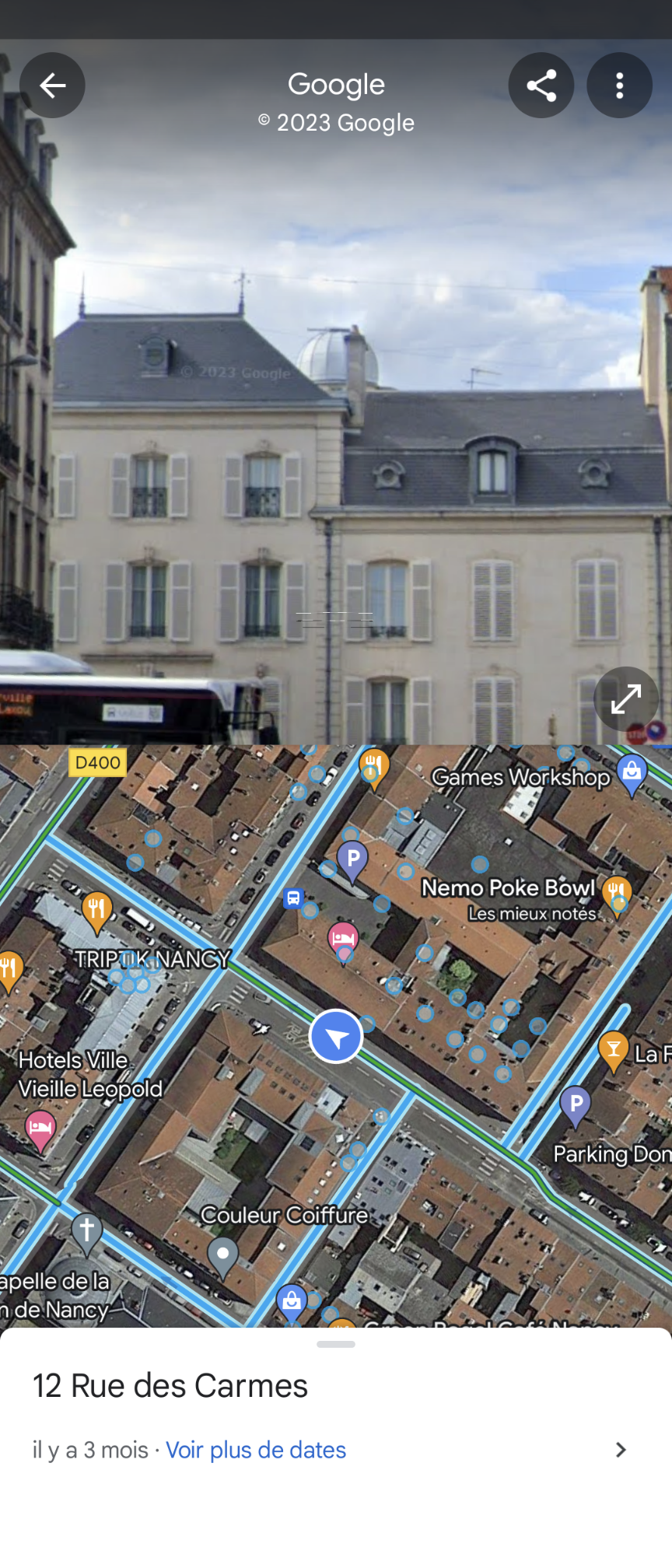
Task: Select the TRIPTIK NANCY restaurant pin
Action: (x=97, y=908)
